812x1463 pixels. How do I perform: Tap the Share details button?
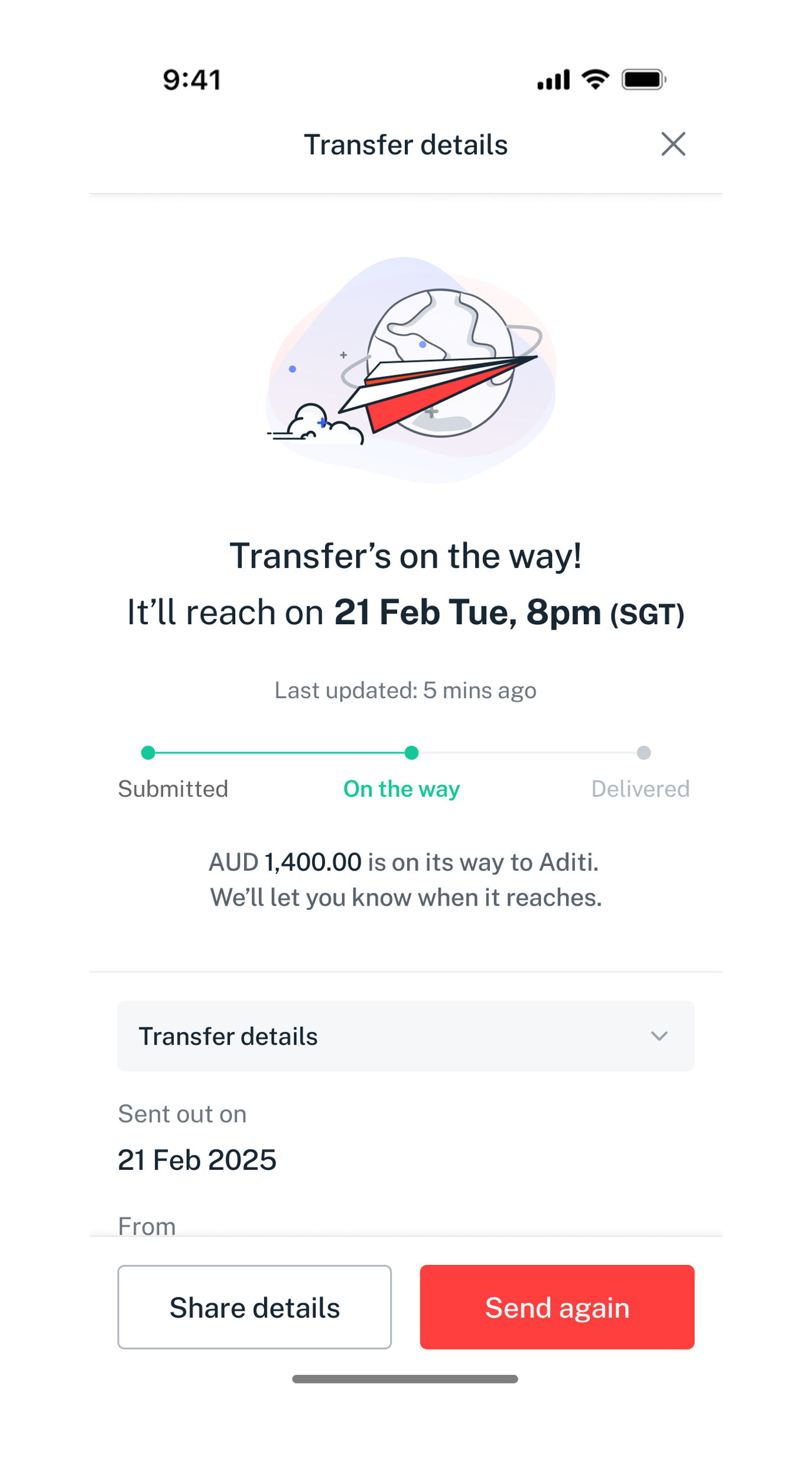[254, 1307]
